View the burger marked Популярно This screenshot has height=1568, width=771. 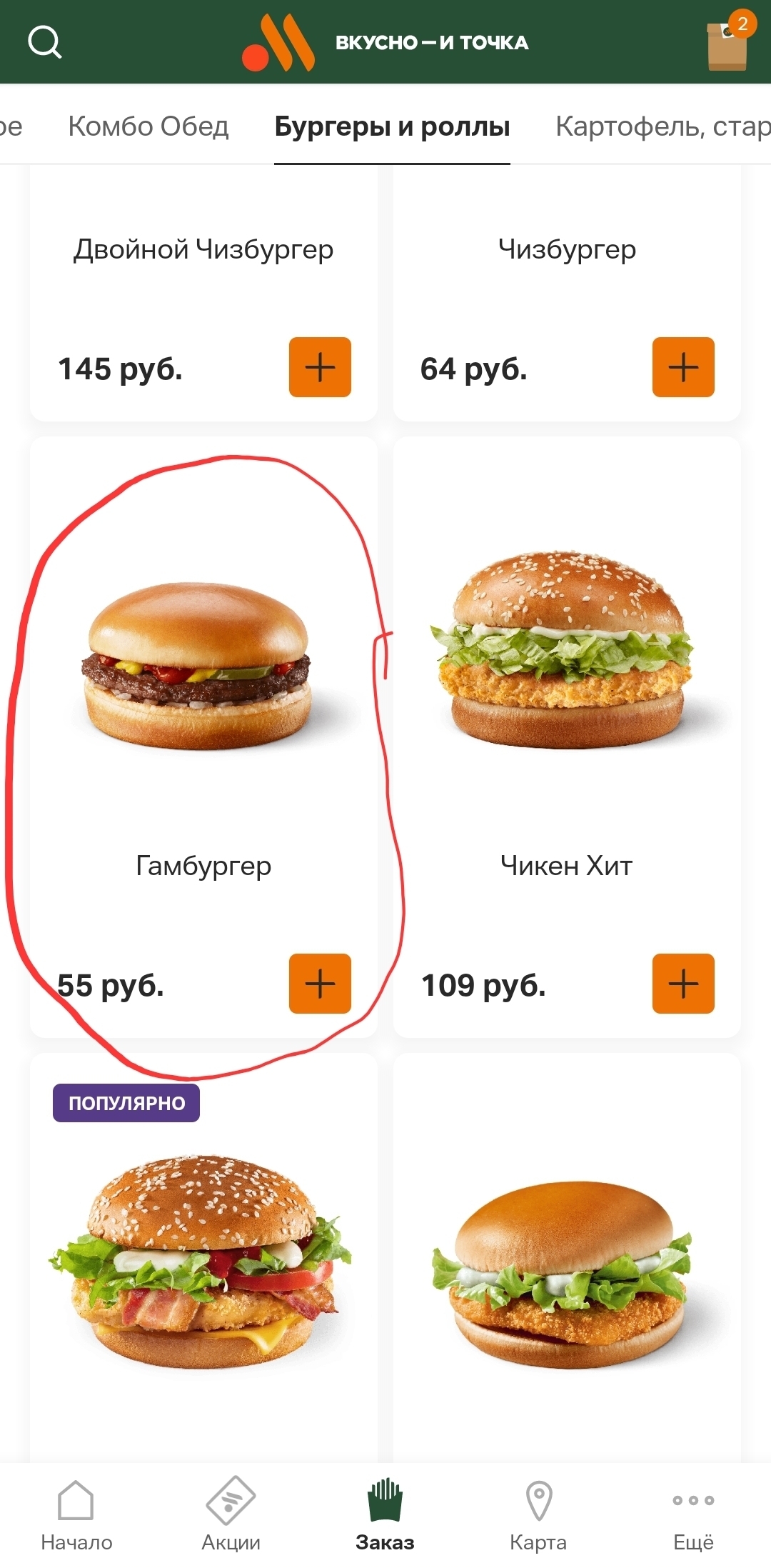[x=203, y=1264]
